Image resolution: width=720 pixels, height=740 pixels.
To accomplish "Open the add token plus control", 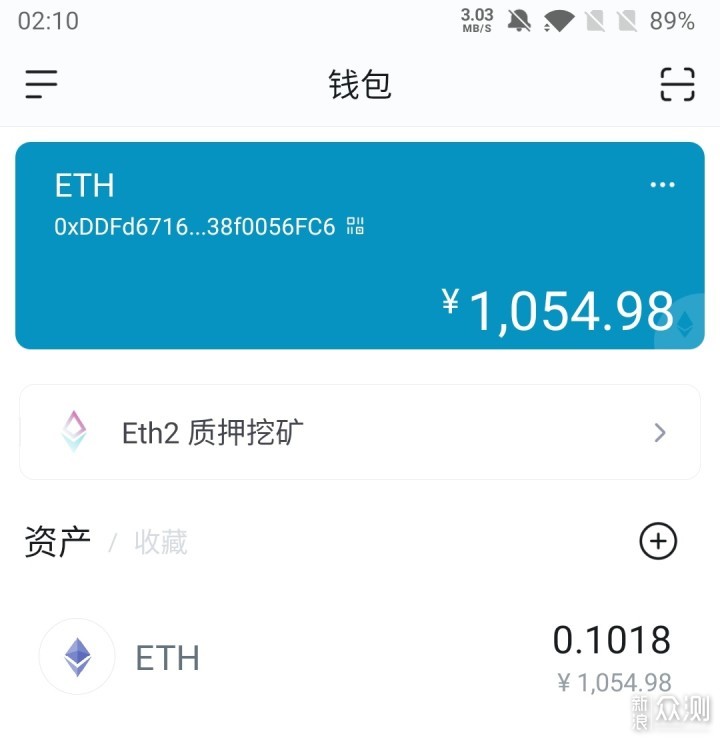I will click(659, 541).
